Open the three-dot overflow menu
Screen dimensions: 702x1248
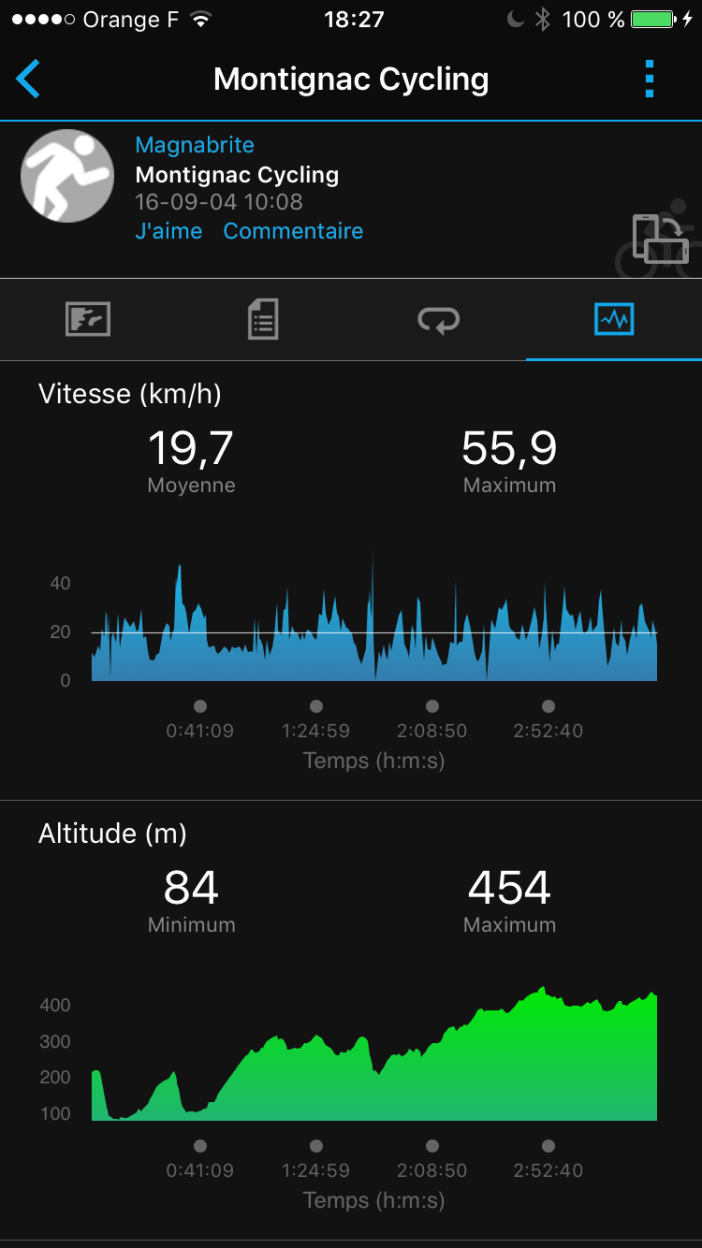(650, 79)
